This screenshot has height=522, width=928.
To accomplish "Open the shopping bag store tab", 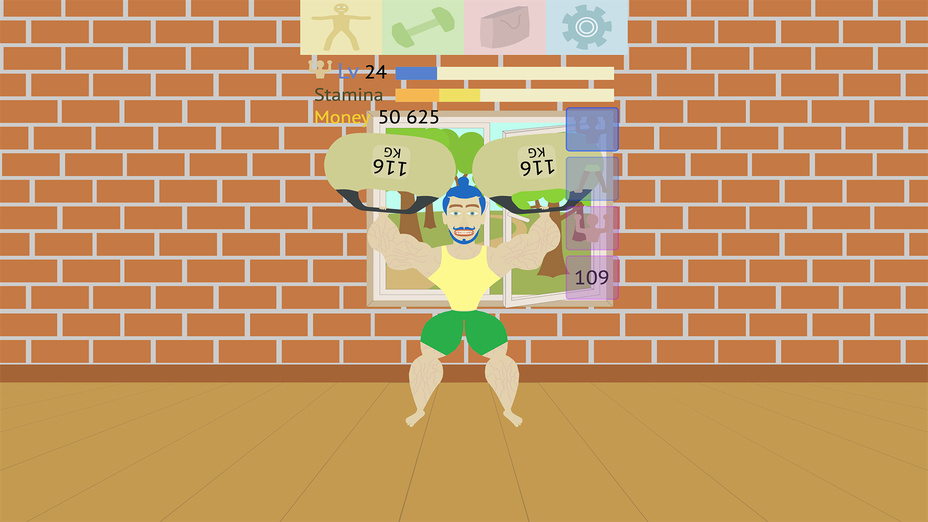I will click(505, 27).
